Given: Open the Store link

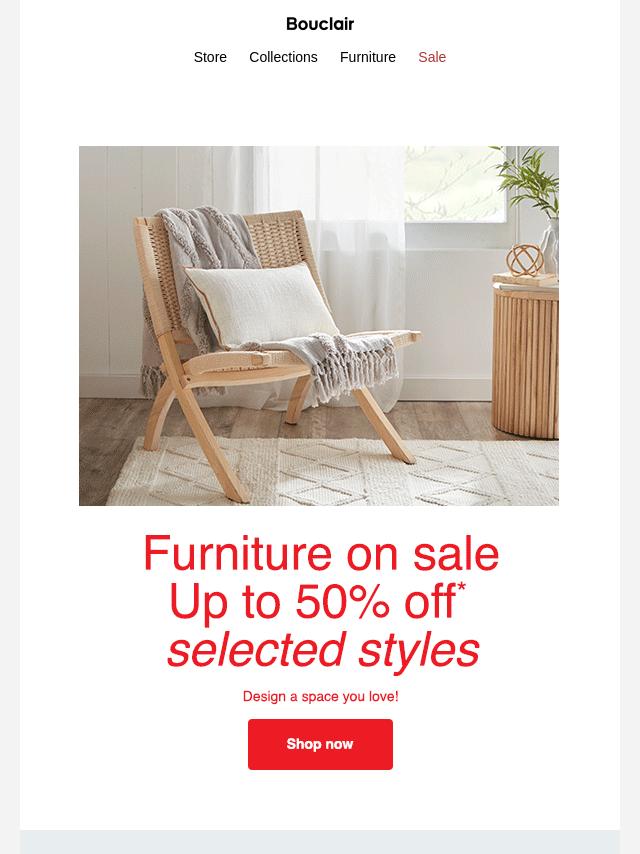Looking at the screenshot, I should pos(210,57).
